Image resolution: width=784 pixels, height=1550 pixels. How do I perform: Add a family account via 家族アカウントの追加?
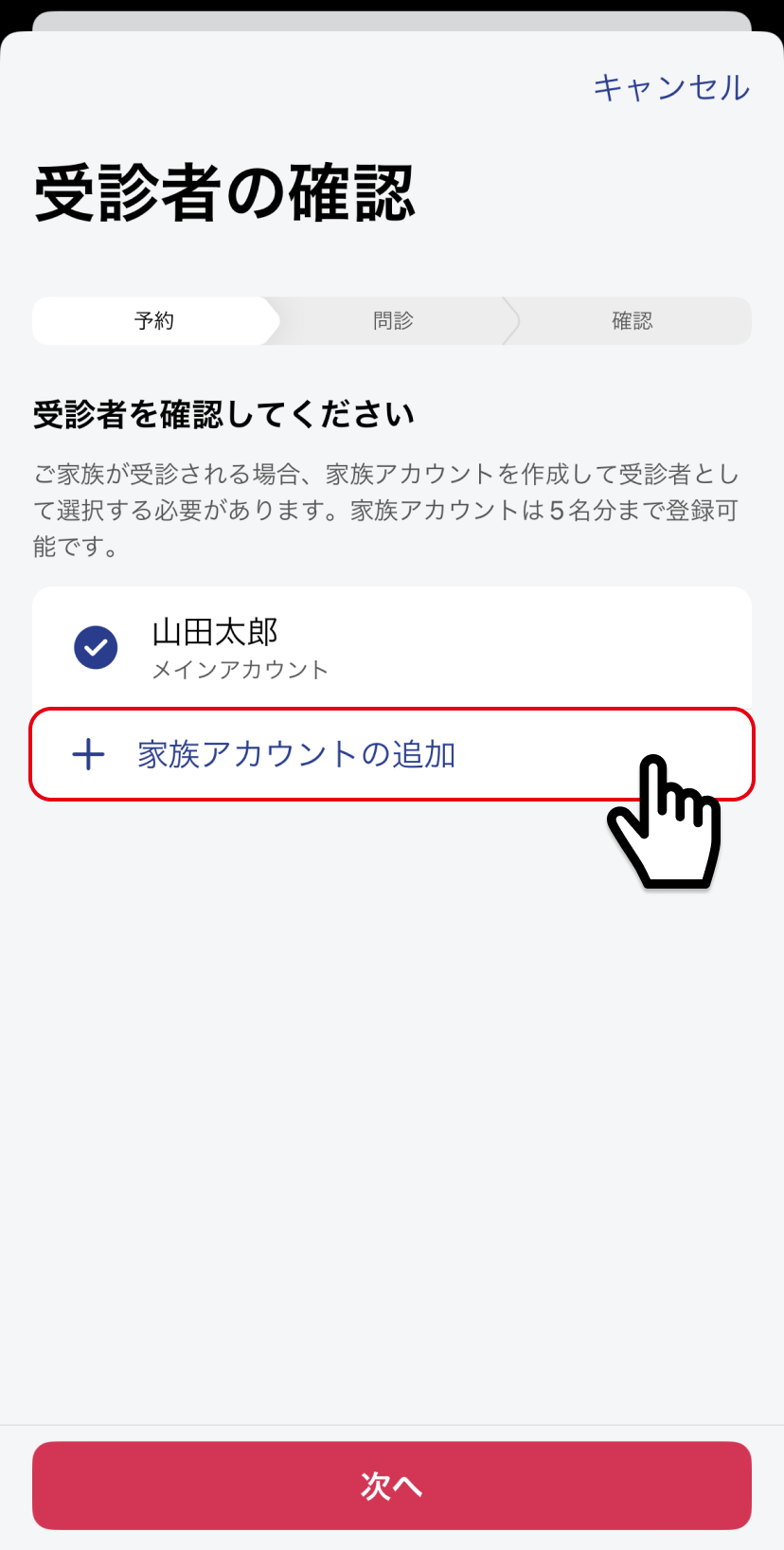tap(392, 754)
